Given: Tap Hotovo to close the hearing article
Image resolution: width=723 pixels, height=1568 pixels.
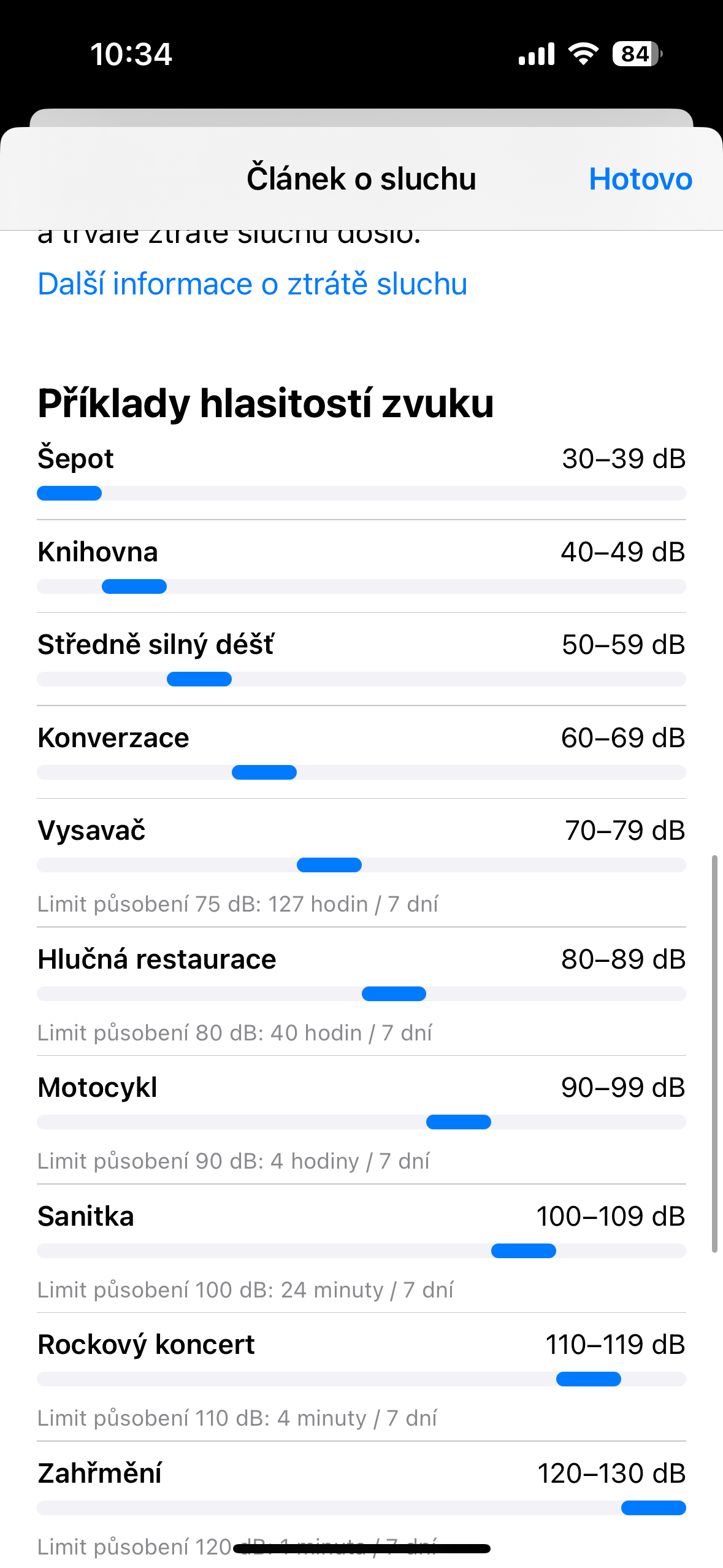Looking at the screenshot, I should (x=640, y=179).
